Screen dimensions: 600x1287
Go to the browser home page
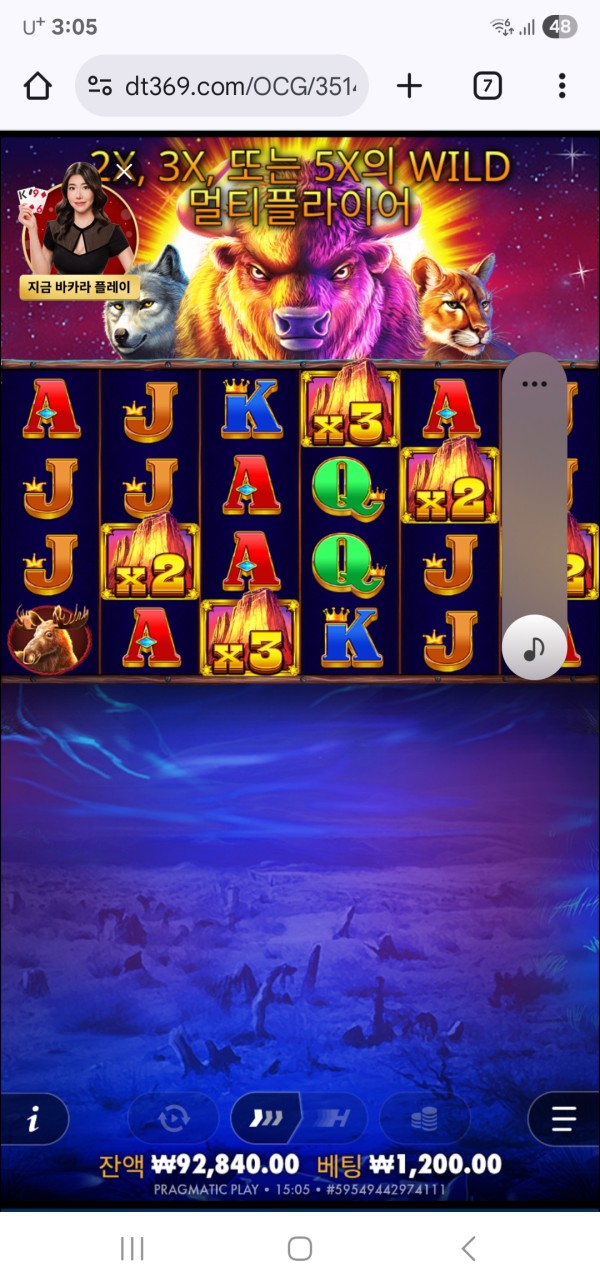38,87
